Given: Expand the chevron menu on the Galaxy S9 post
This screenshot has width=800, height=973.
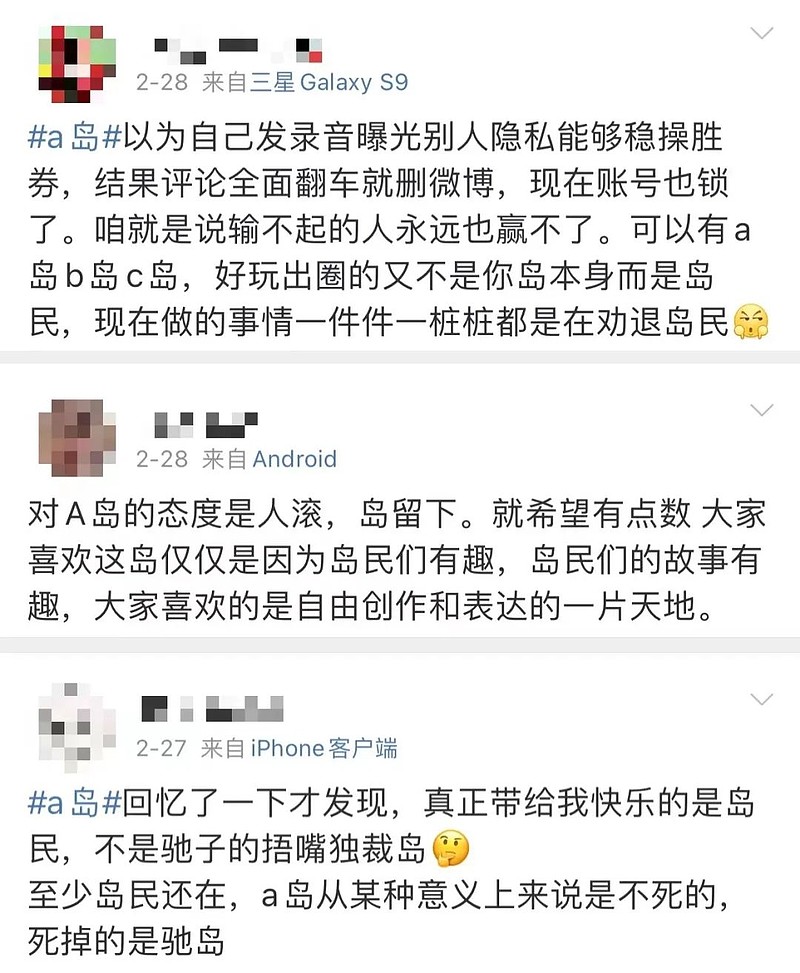Looking at the screenshot, I should (762, 33).
